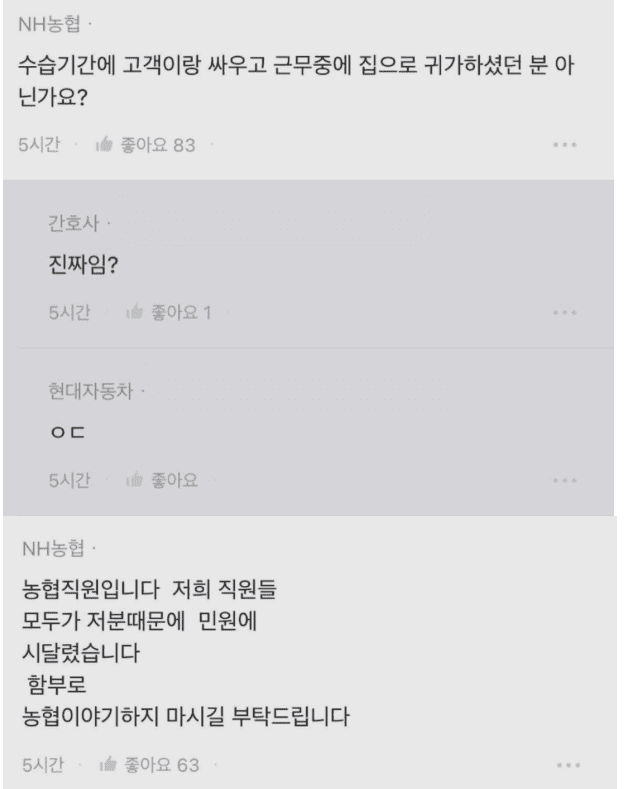Open more options on the 수습기간에 comment
The image size is (631, 789).
(565, 147)
